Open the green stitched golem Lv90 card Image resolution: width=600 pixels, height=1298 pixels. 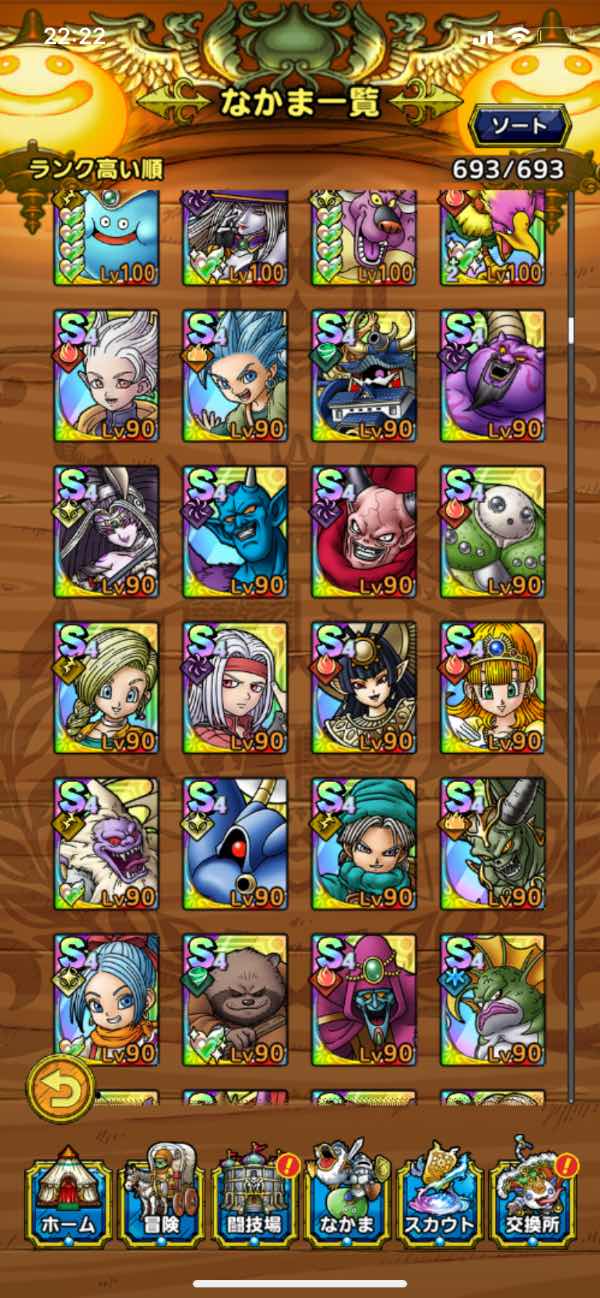[x=493, y=531]
